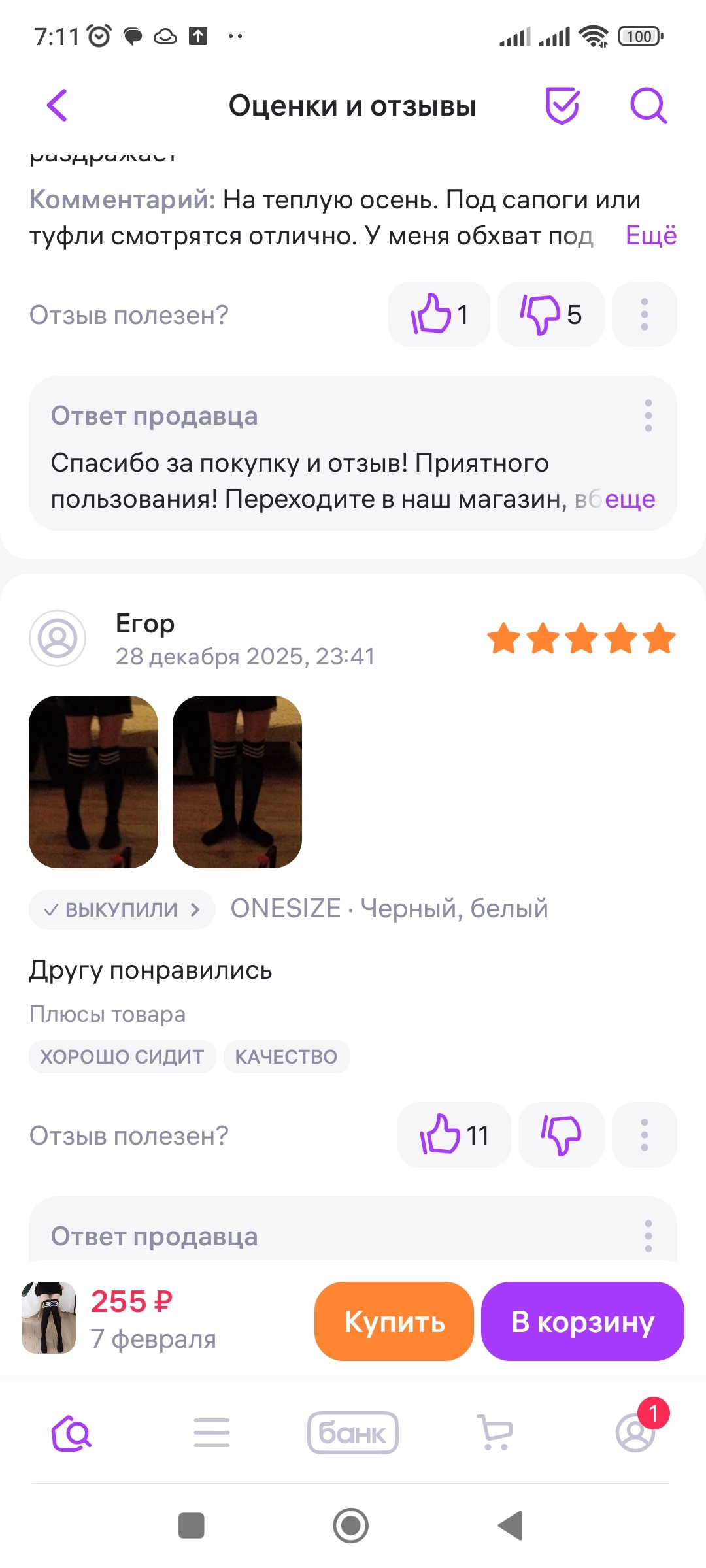Open the catalog menu tab
Screen dimensions: 706x1568
point(212,1433)
